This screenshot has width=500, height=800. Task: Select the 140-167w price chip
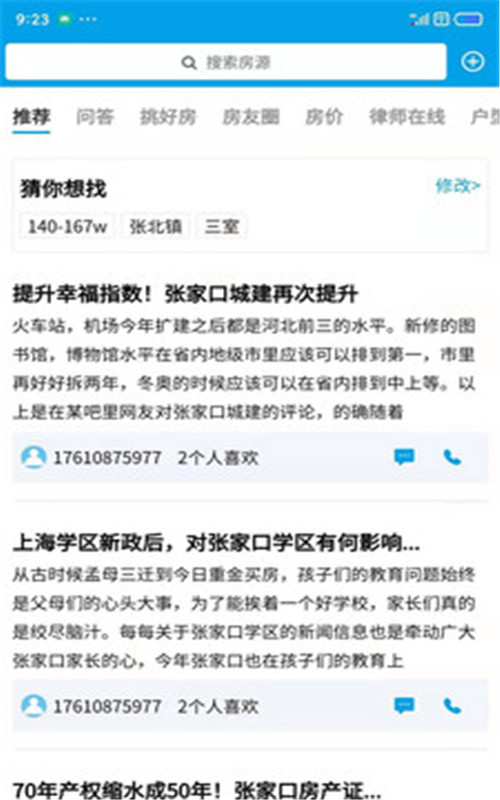pyautogui.click(x=67, y=226)
